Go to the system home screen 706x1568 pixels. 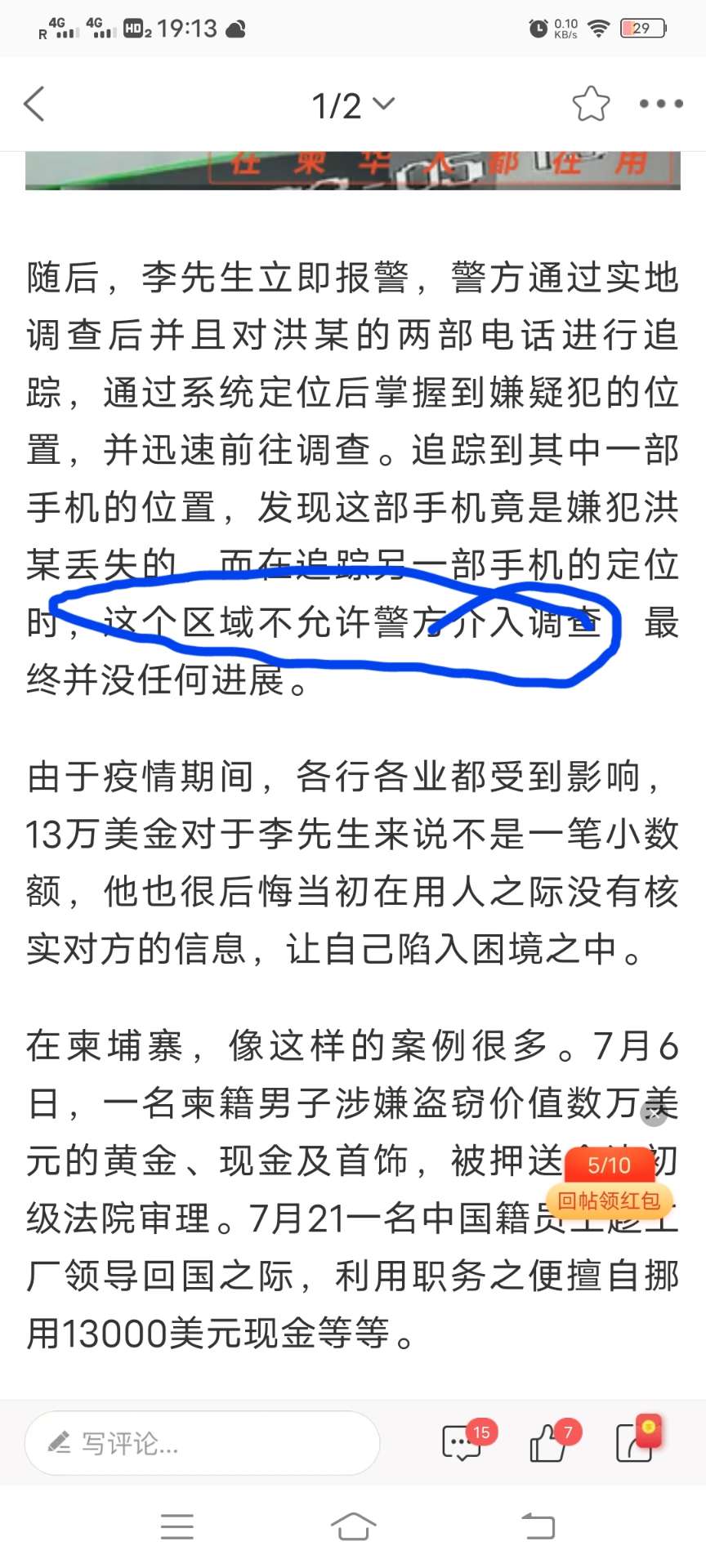(353, 1526)
